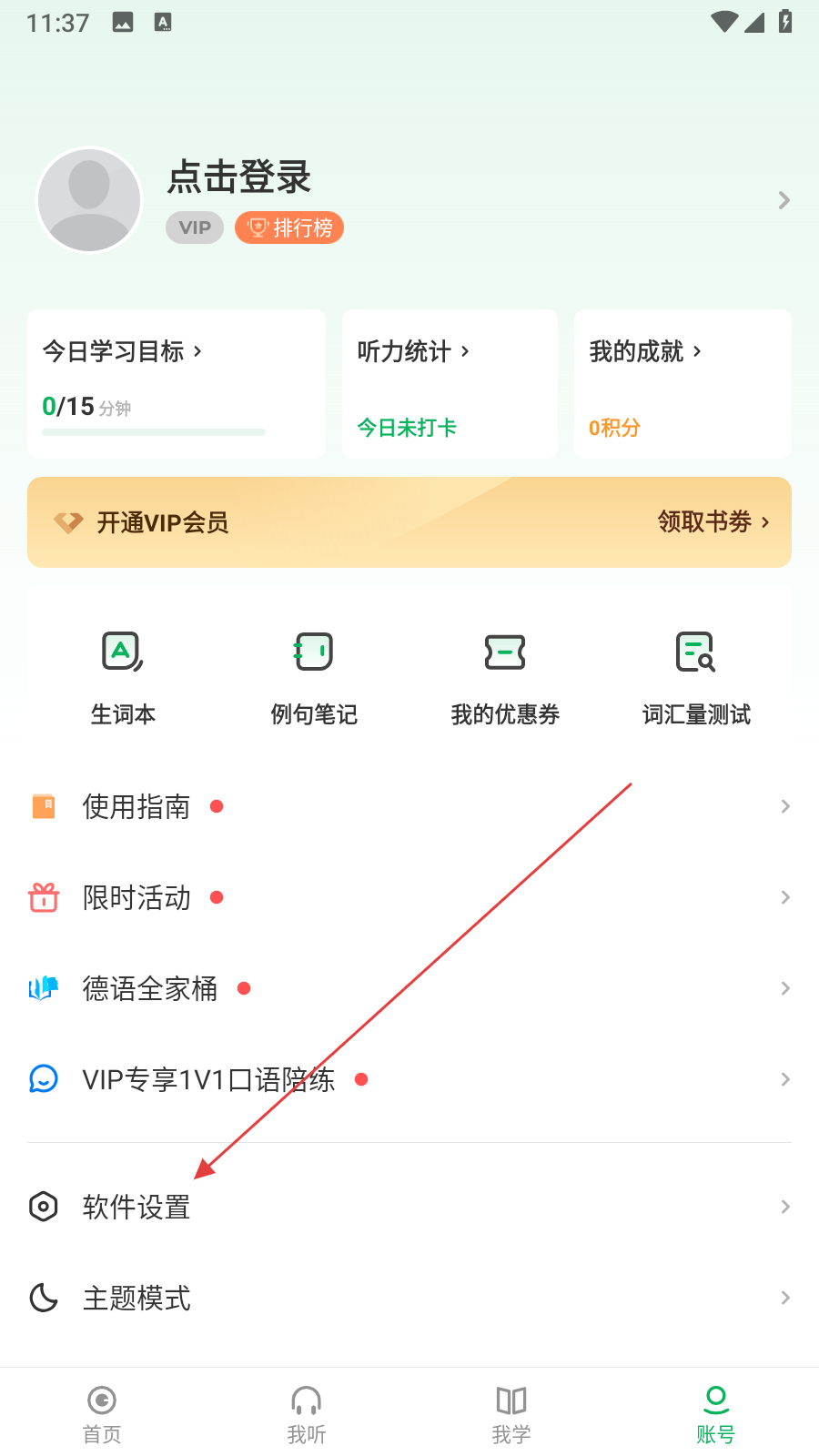Switch to the 首页 tab

pos(102,1414)
